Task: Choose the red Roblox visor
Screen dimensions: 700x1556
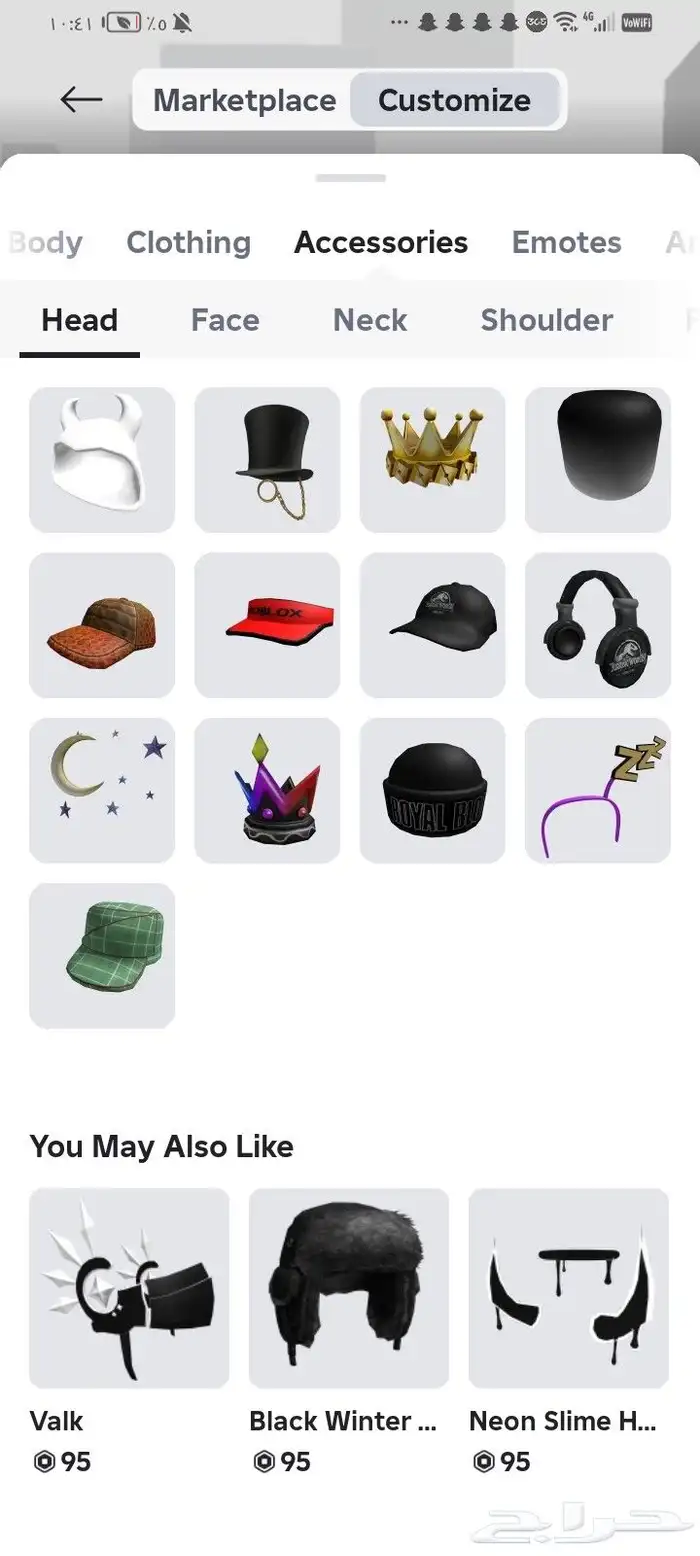Action: [x=267, y=625]
